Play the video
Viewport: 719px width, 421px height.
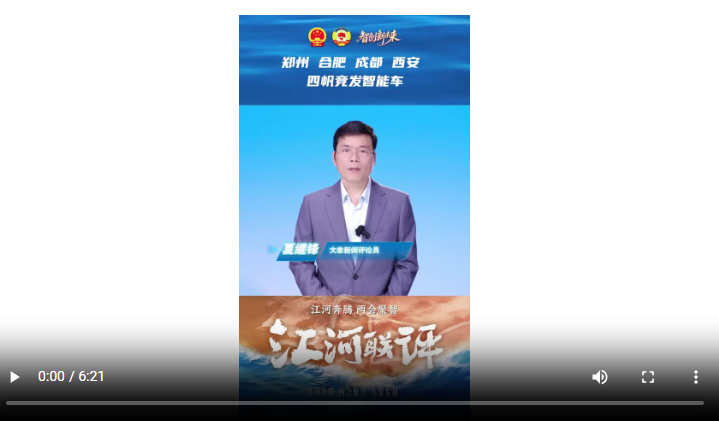14,377
